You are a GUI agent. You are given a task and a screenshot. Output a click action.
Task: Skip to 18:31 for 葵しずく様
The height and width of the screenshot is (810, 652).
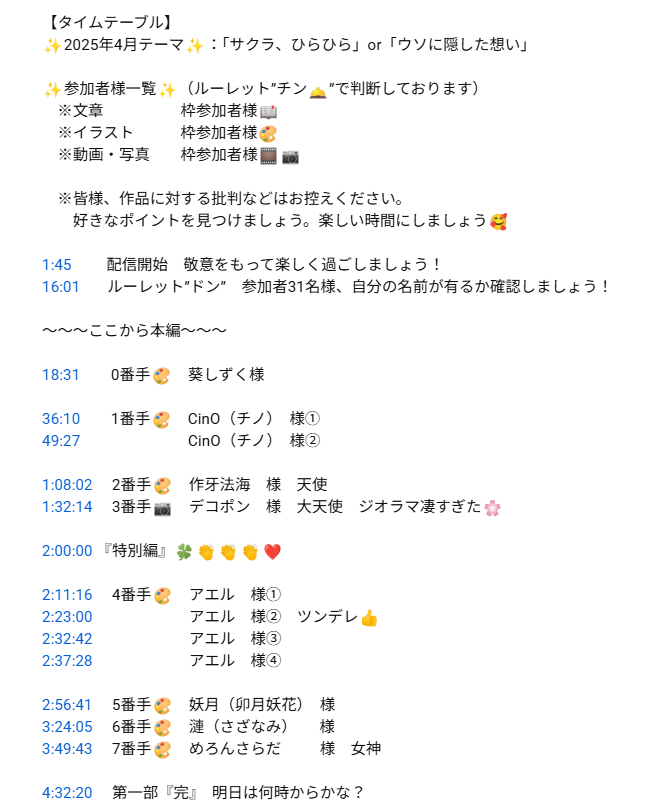[60, 375]
